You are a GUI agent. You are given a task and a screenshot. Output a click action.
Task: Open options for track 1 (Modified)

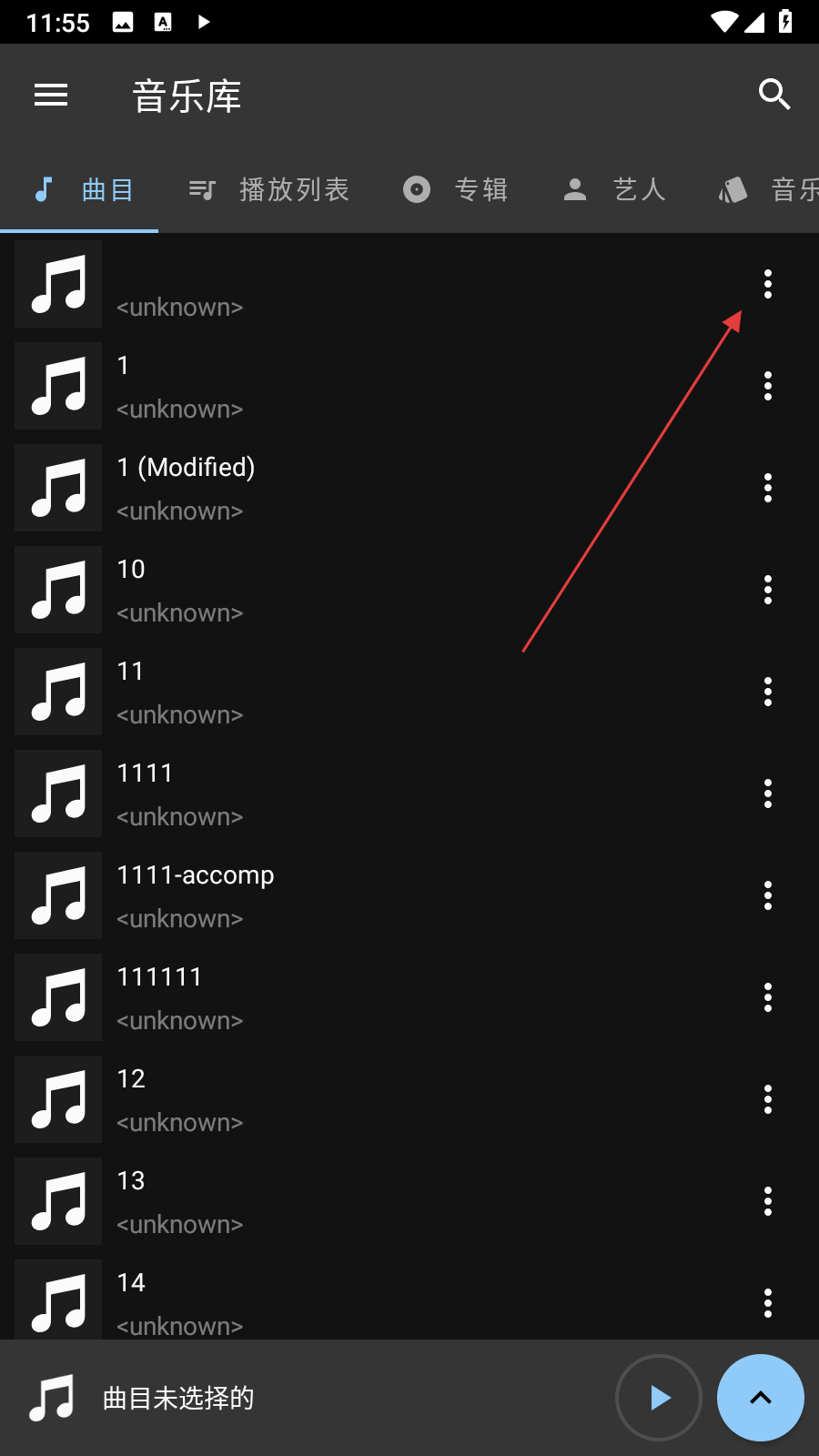[768, 488]
